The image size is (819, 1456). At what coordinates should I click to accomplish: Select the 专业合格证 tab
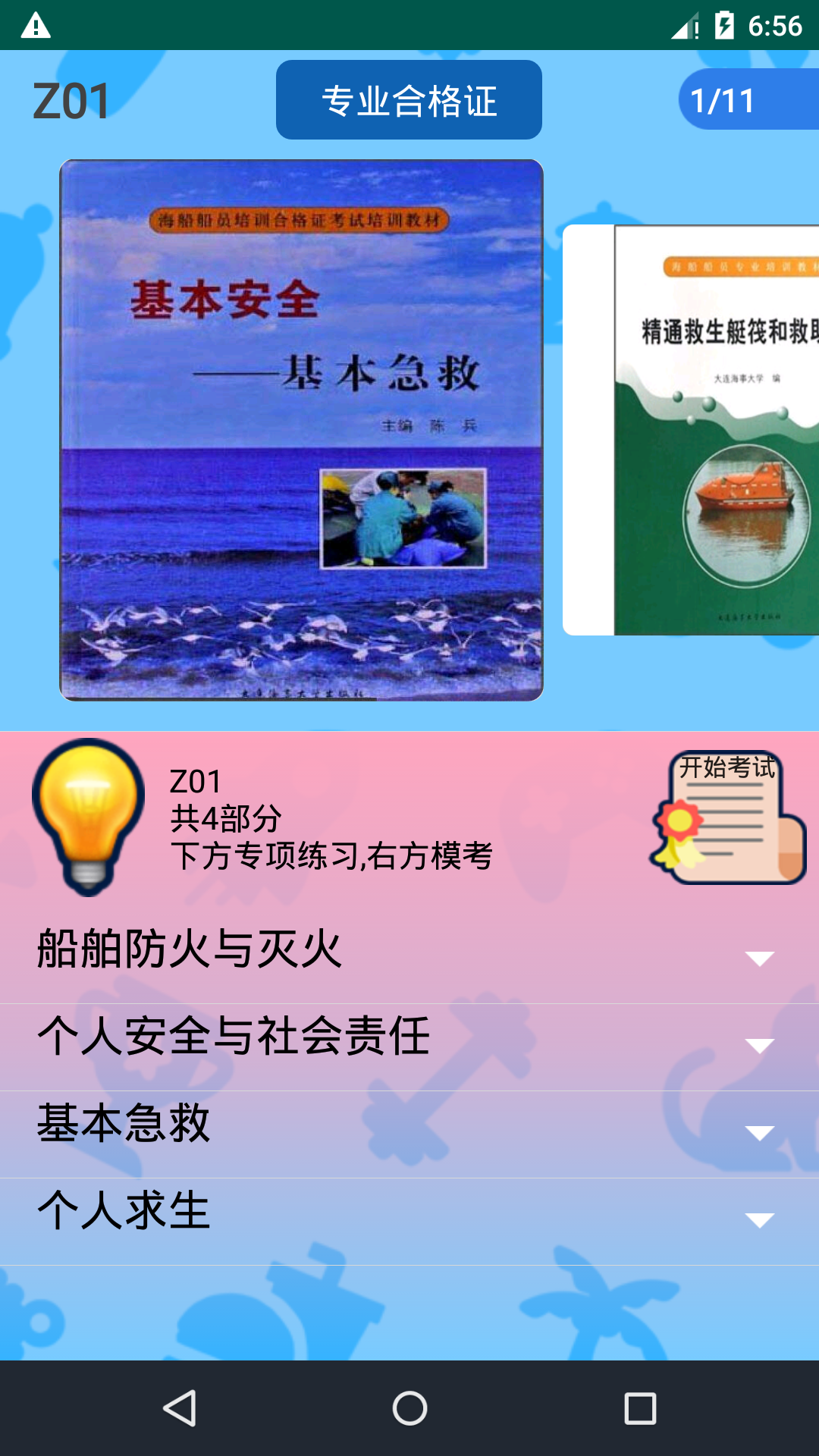pos(409,99)
